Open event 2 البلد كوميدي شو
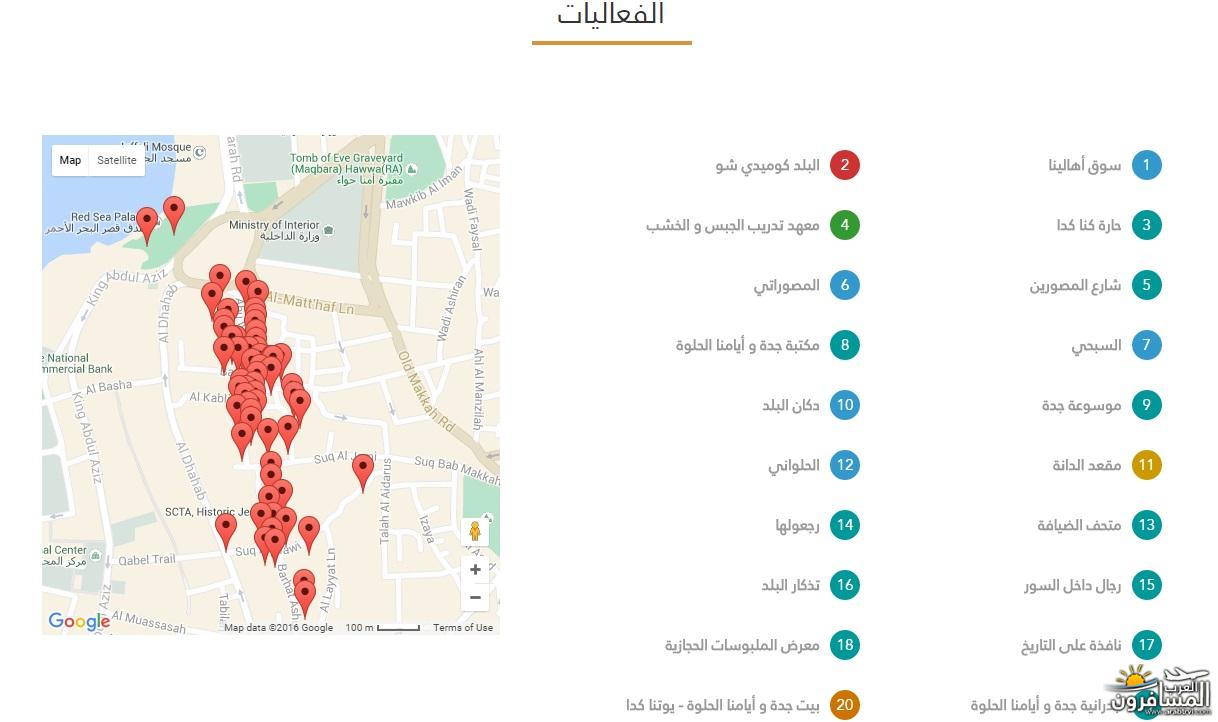This screenshot has height=722, width=1218. tap(768, 165)
